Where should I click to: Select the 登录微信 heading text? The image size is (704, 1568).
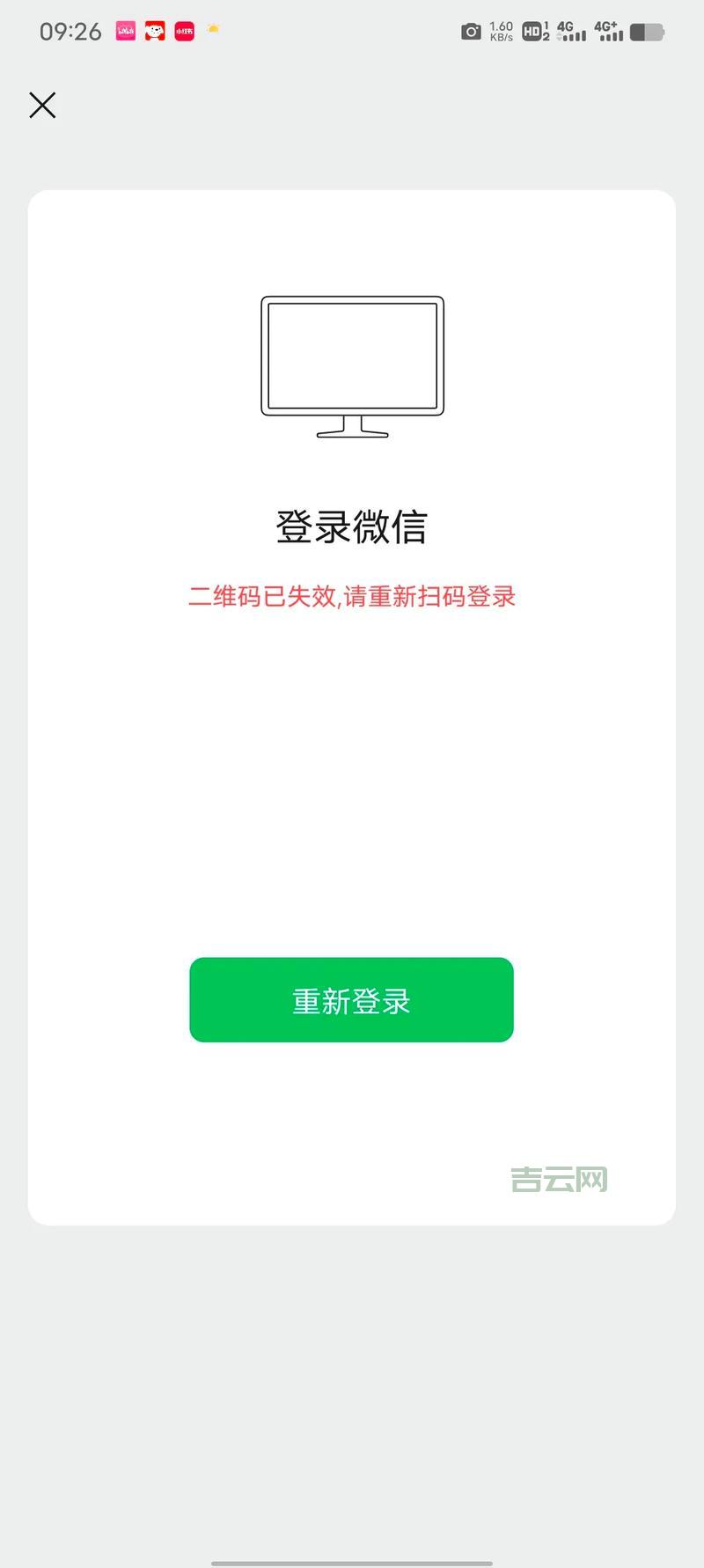pos(351,525)
